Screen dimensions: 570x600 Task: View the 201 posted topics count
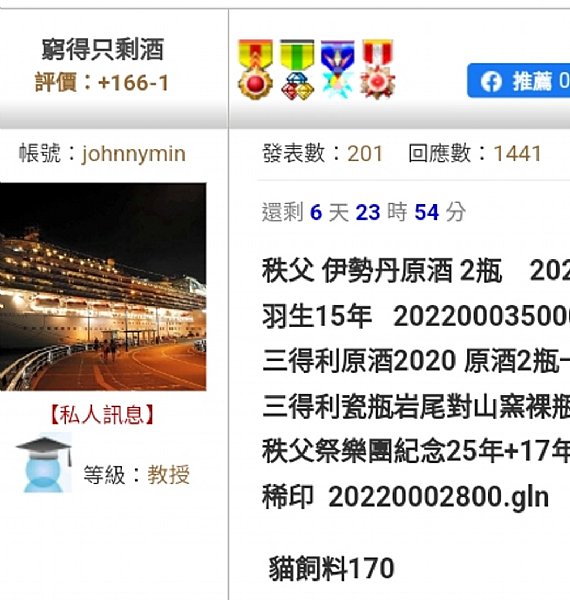point(365,154)
